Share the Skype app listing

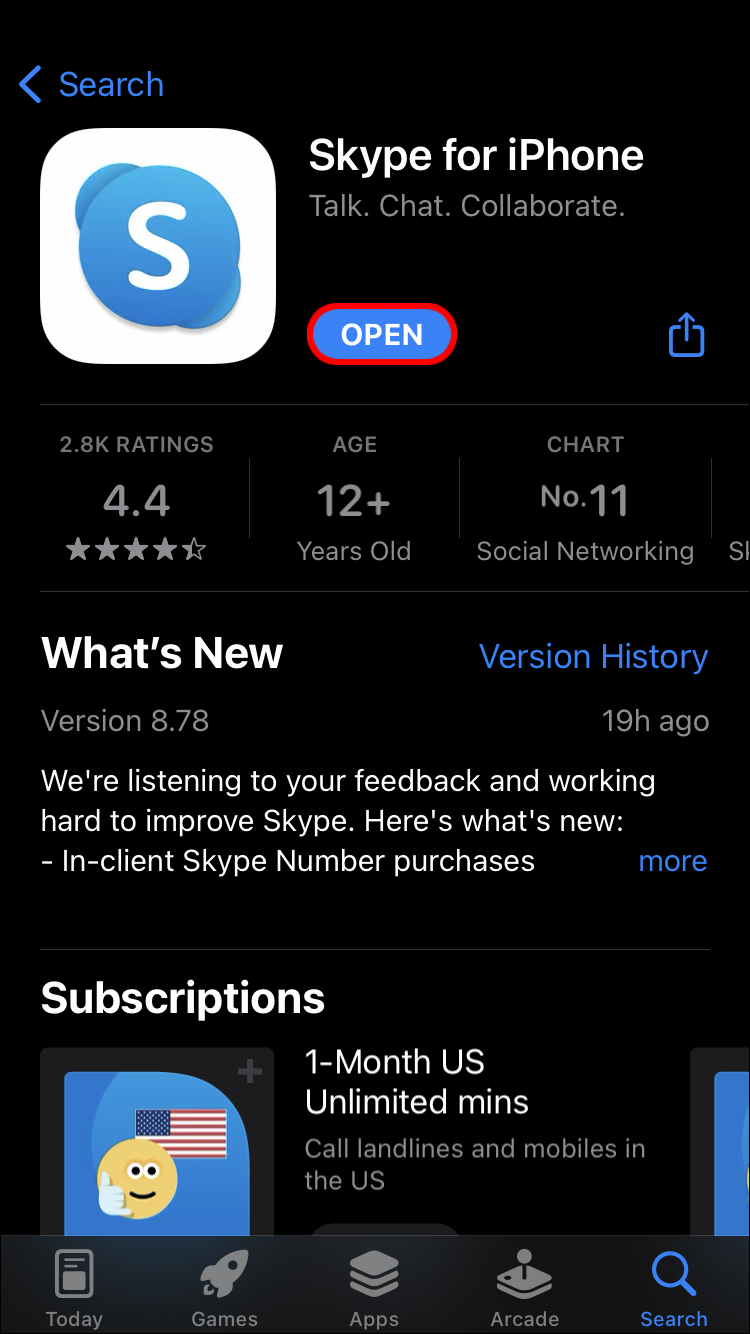686,335
